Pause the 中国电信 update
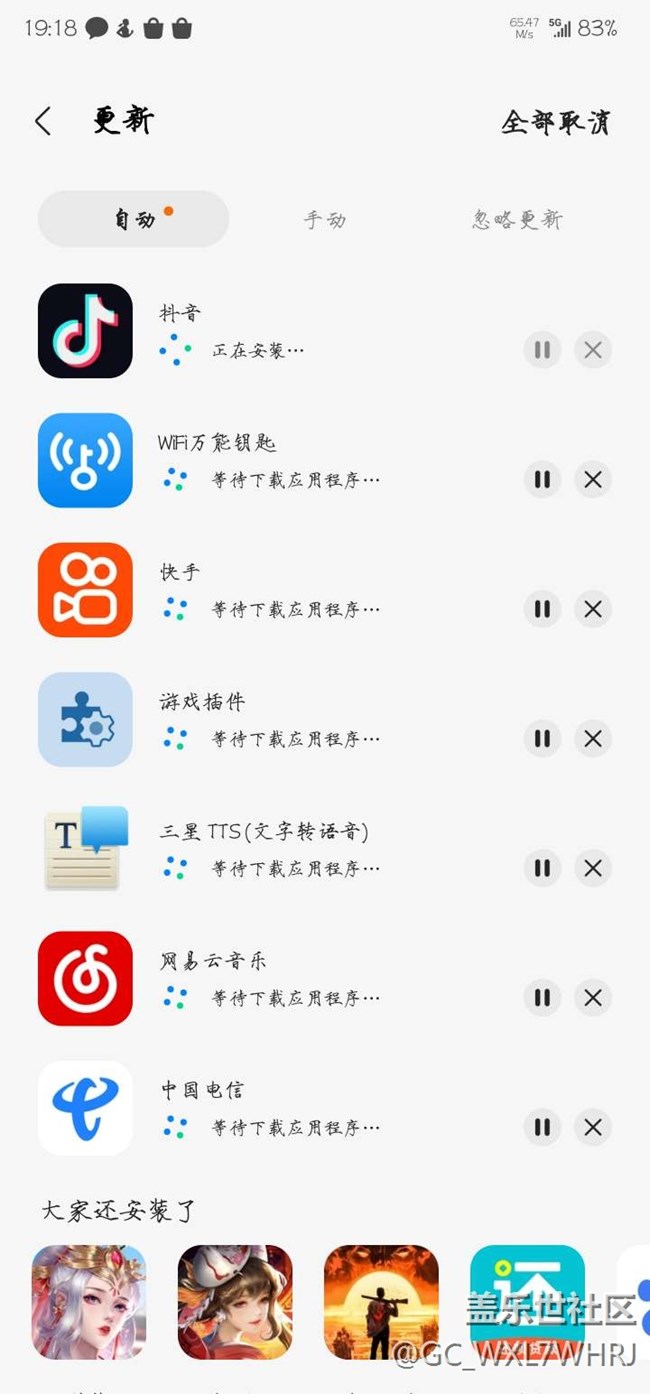This screenshot has height=1394, width=650. click(542, 1128)
